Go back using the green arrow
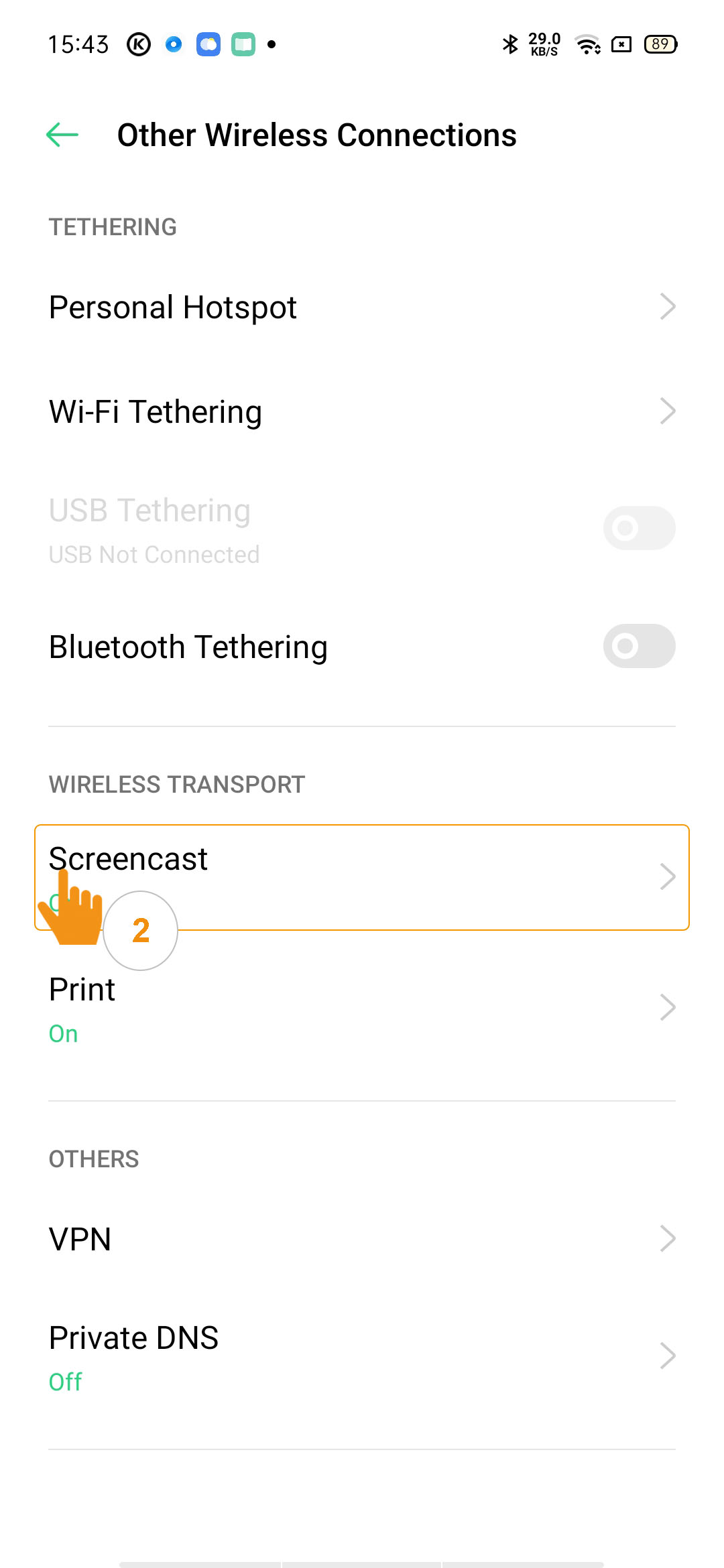The width and height of the screenshot is (724, 1568). coord(62,135)
